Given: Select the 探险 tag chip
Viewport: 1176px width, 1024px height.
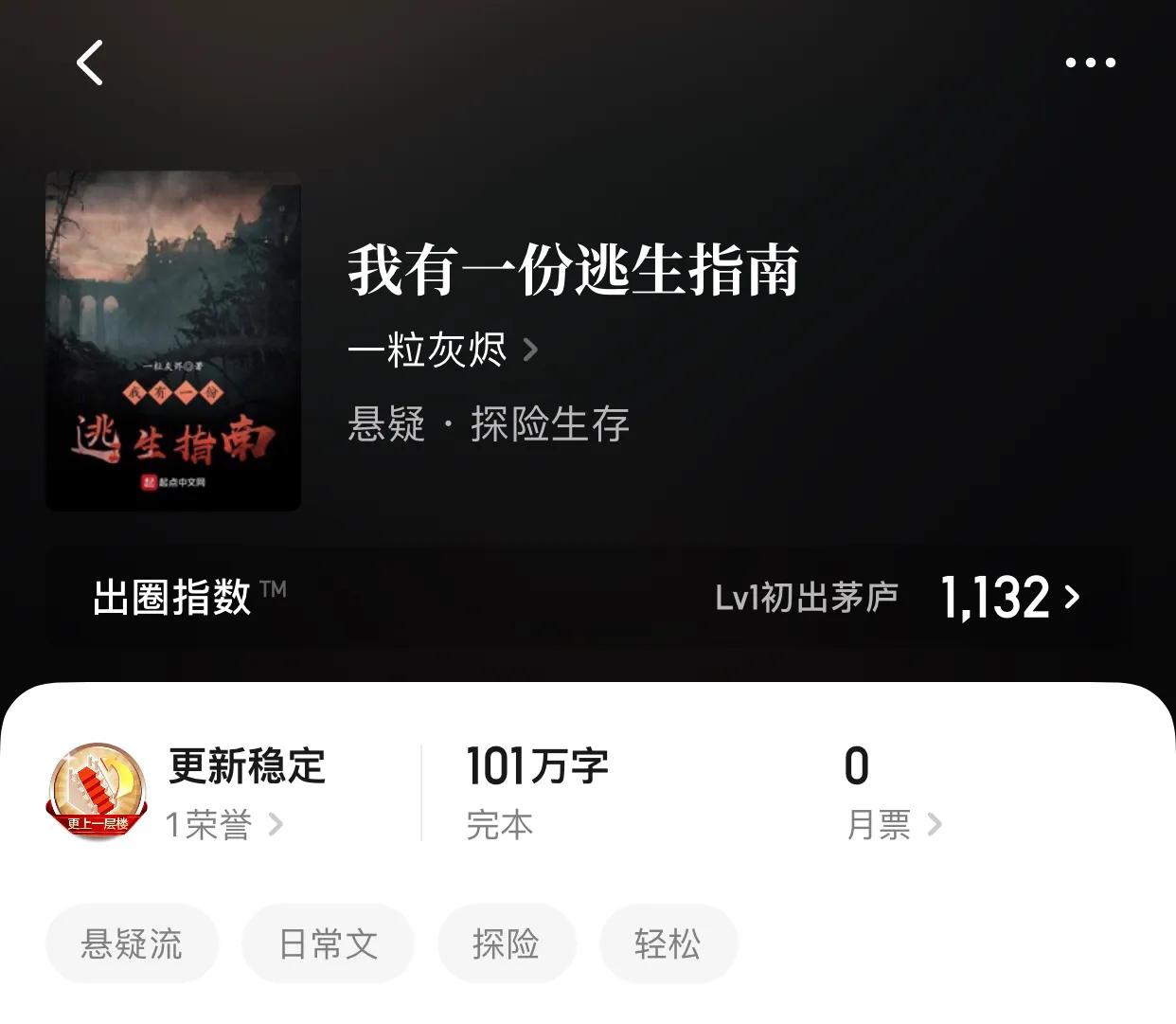Looking at the screenshot, I should (x=506, y=943).
